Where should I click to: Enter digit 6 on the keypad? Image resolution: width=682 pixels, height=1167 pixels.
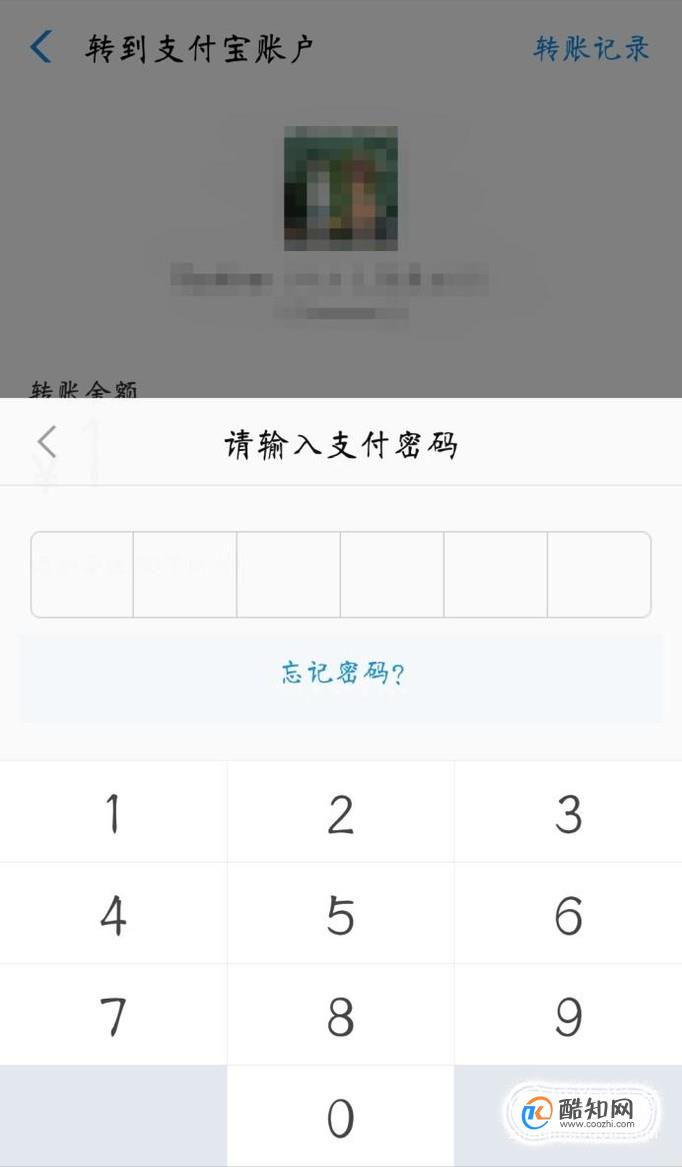click(568, 913)
